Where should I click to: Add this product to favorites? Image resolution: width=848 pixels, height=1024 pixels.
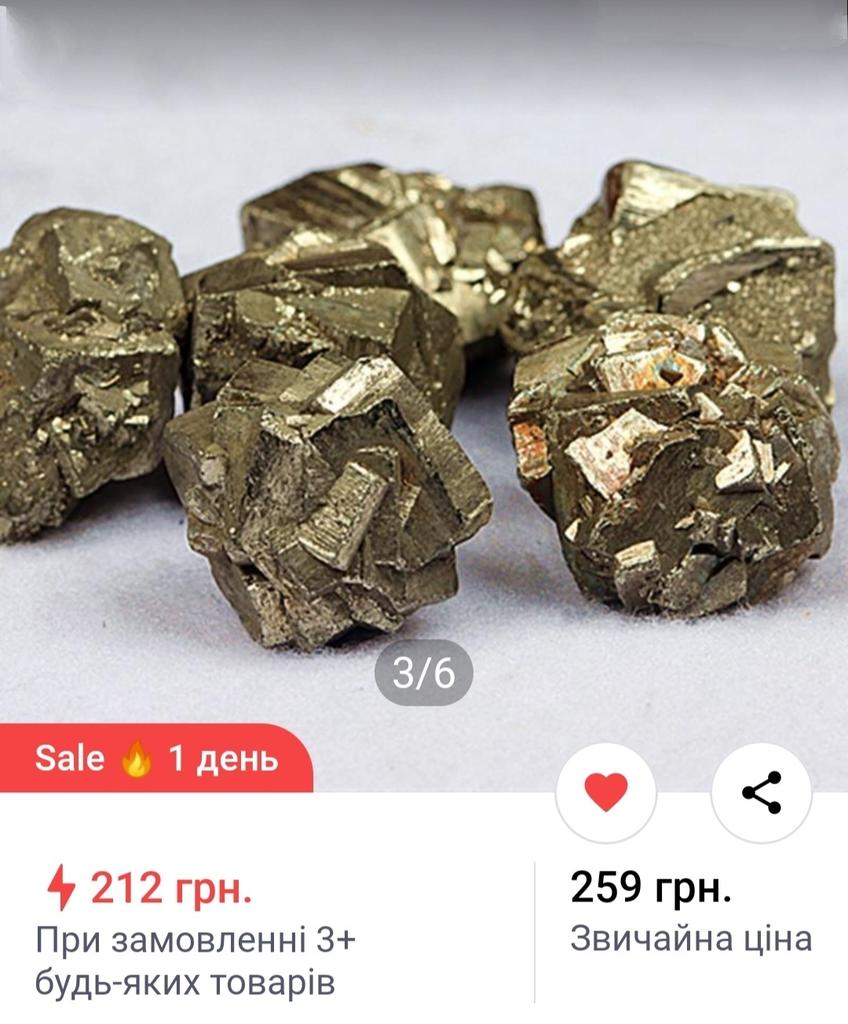[606, 793]
